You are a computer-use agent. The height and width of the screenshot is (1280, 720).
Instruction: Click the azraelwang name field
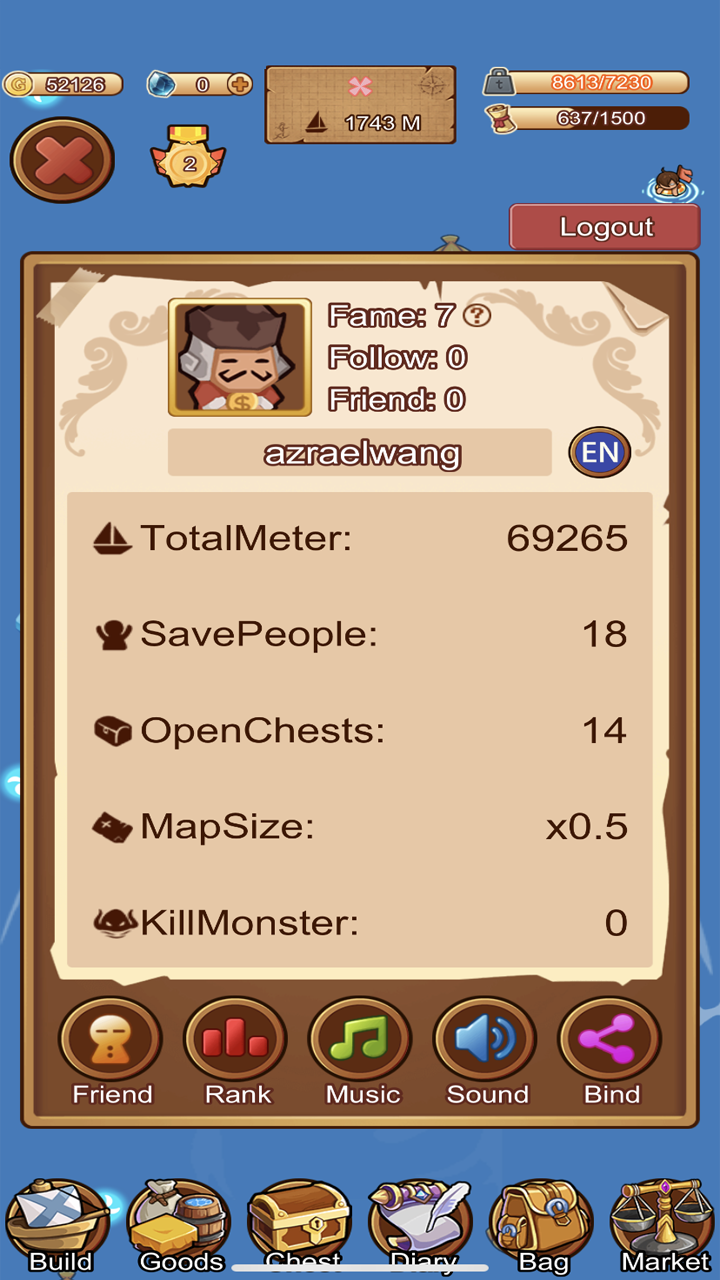click(x=360, y=452)
